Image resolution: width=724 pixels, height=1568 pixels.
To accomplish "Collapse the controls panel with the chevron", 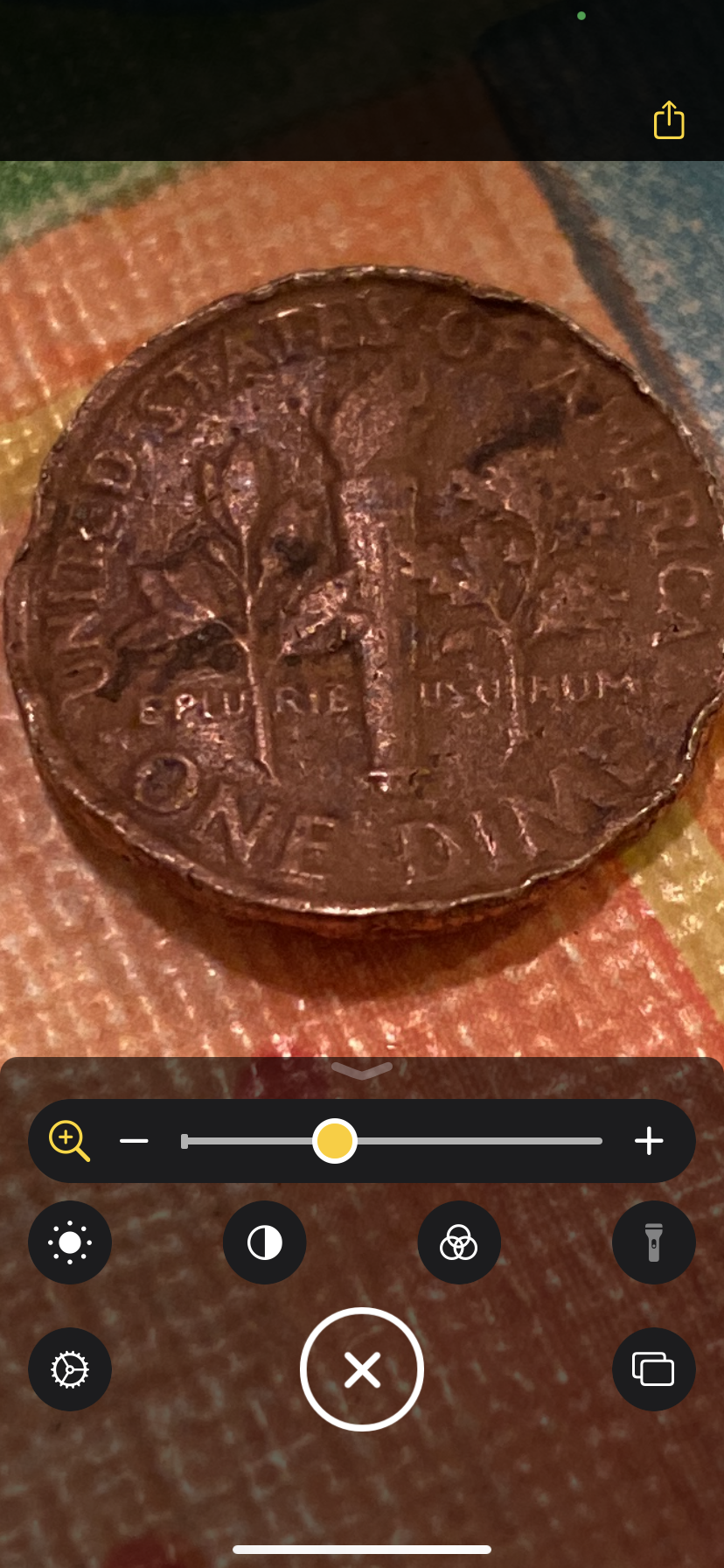I will [x=362, y=1071].
